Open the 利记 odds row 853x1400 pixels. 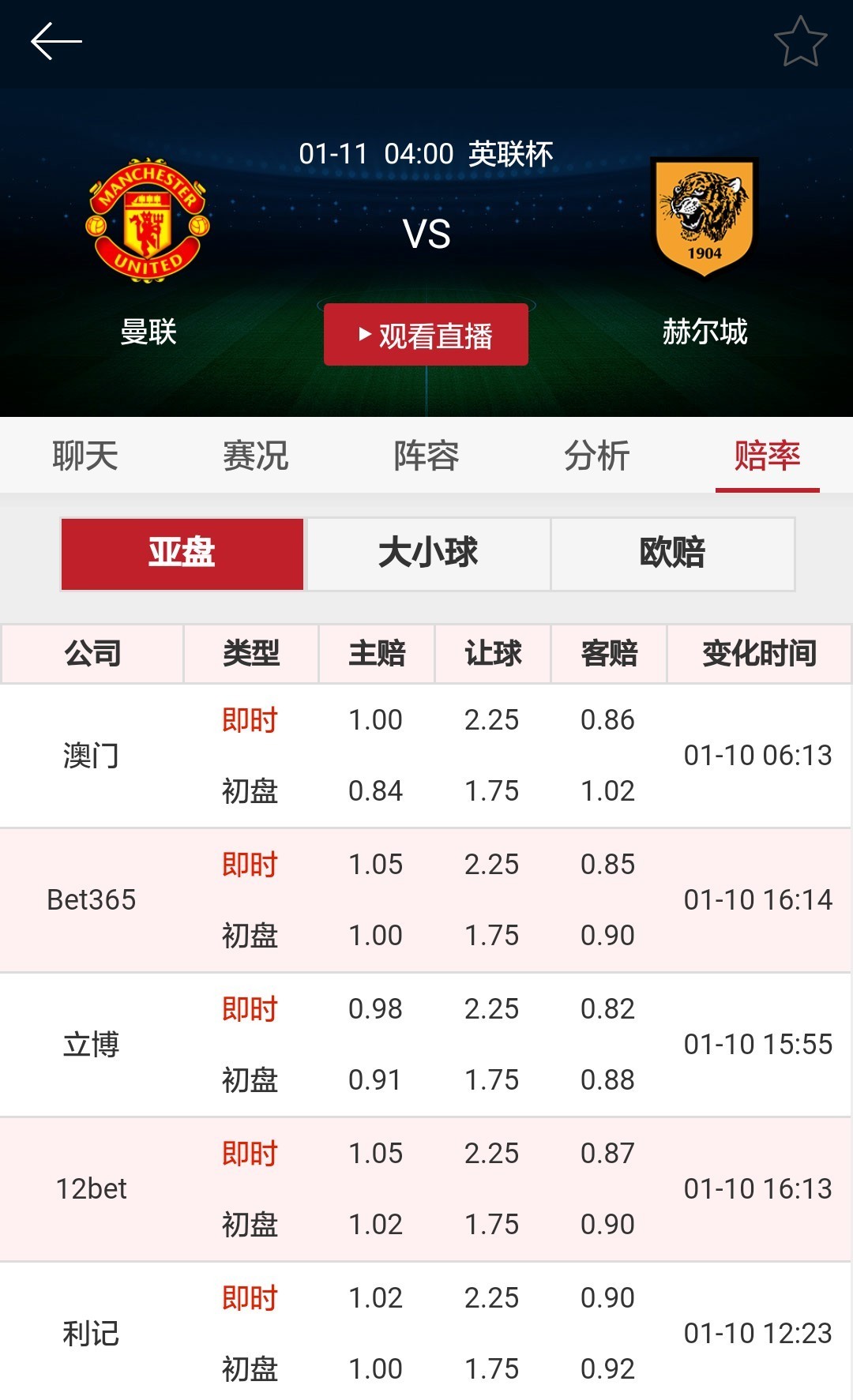426,1331
